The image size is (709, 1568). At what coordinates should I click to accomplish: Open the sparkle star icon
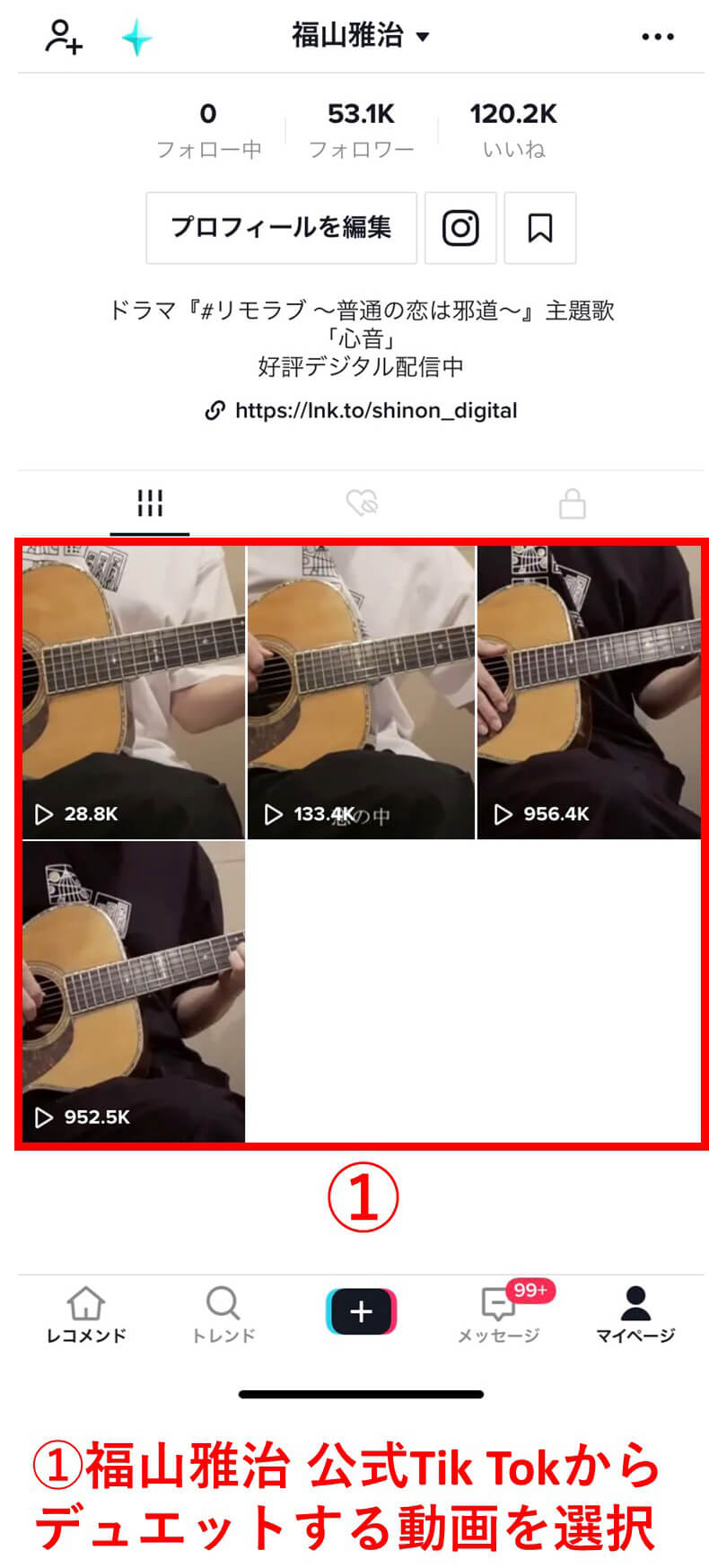(136, 39)
